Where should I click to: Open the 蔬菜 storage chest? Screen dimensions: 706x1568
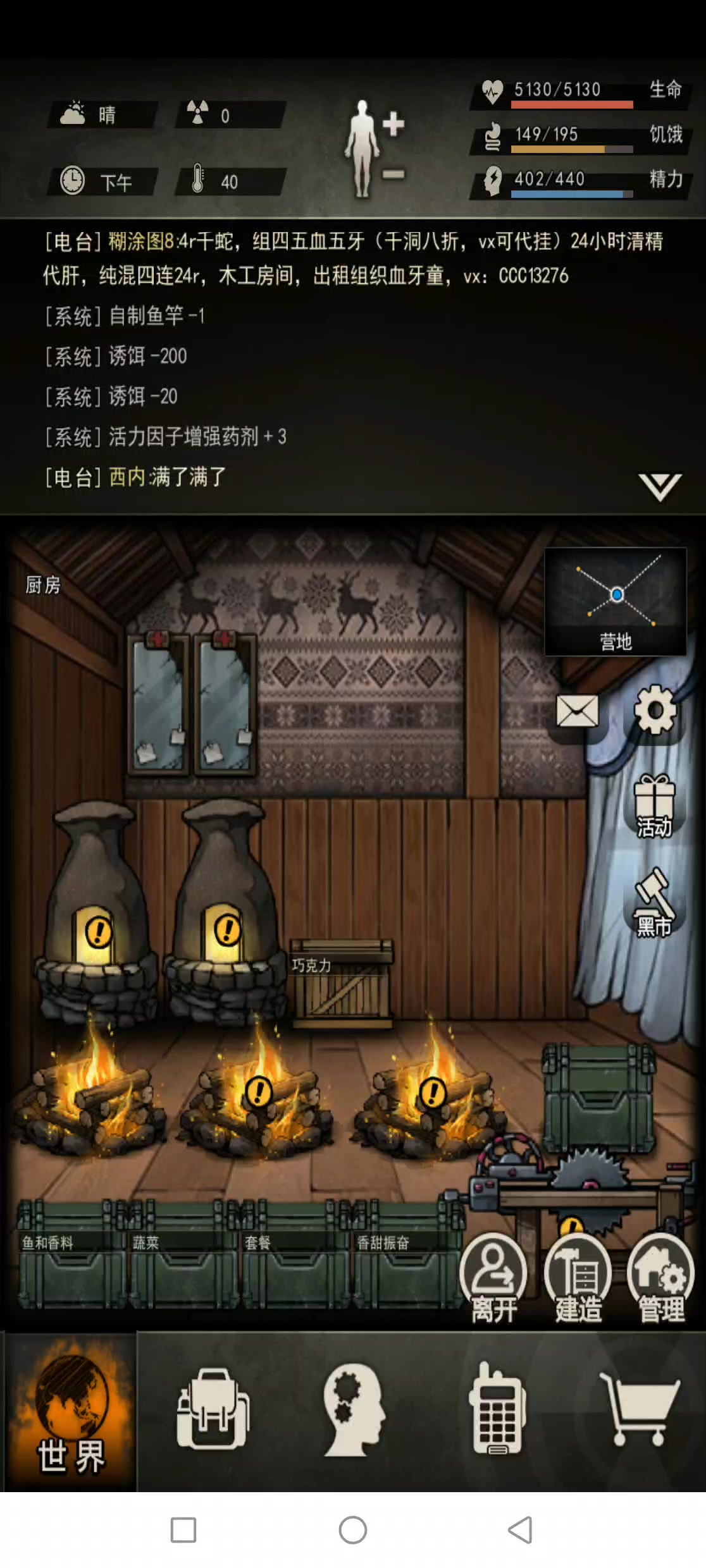click(x=180, y=1271)
